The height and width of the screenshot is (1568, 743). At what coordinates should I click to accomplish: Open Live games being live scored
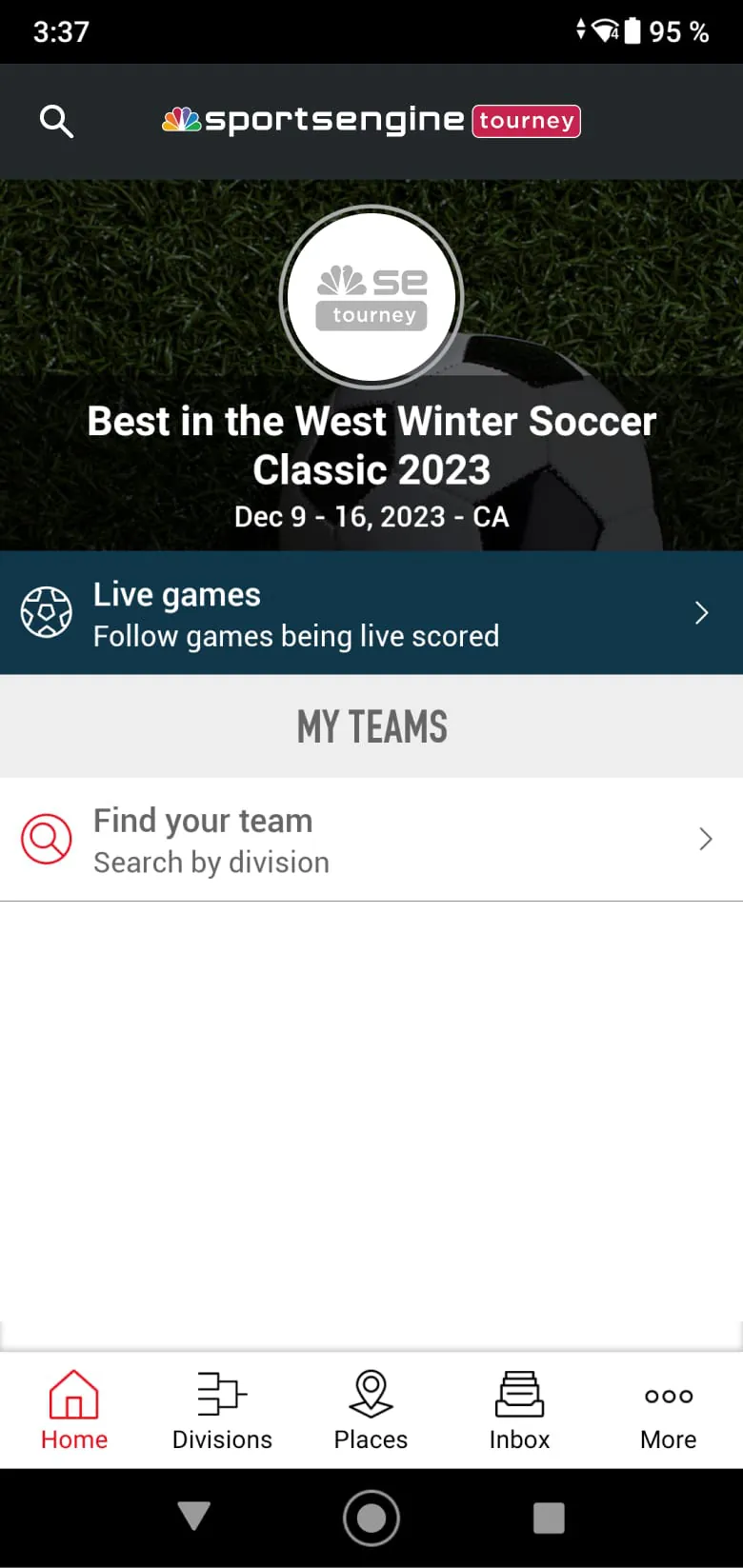point(295,613)
